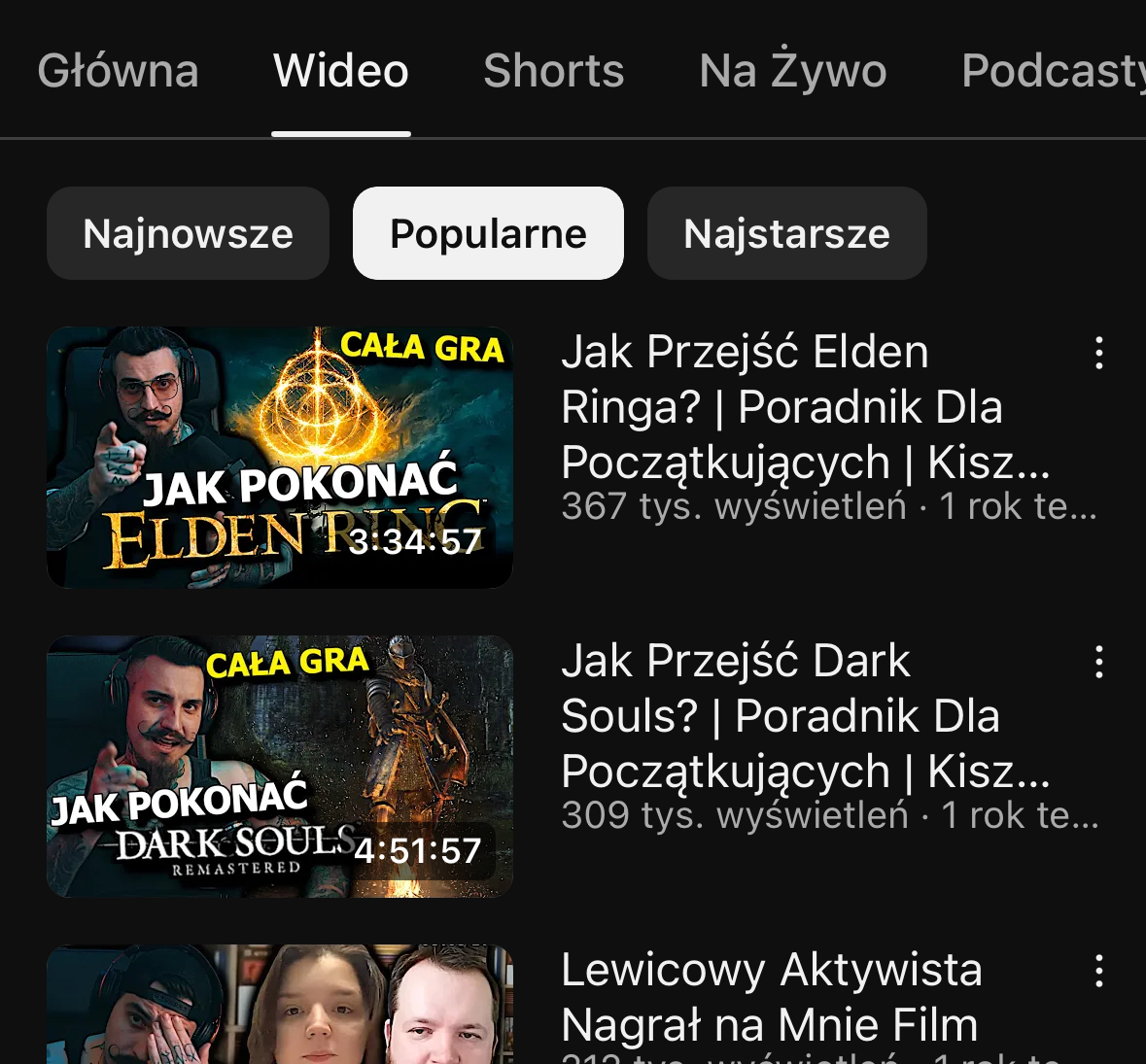Open more options for Lewicowy Aktywista video

tap(1099, 971)
